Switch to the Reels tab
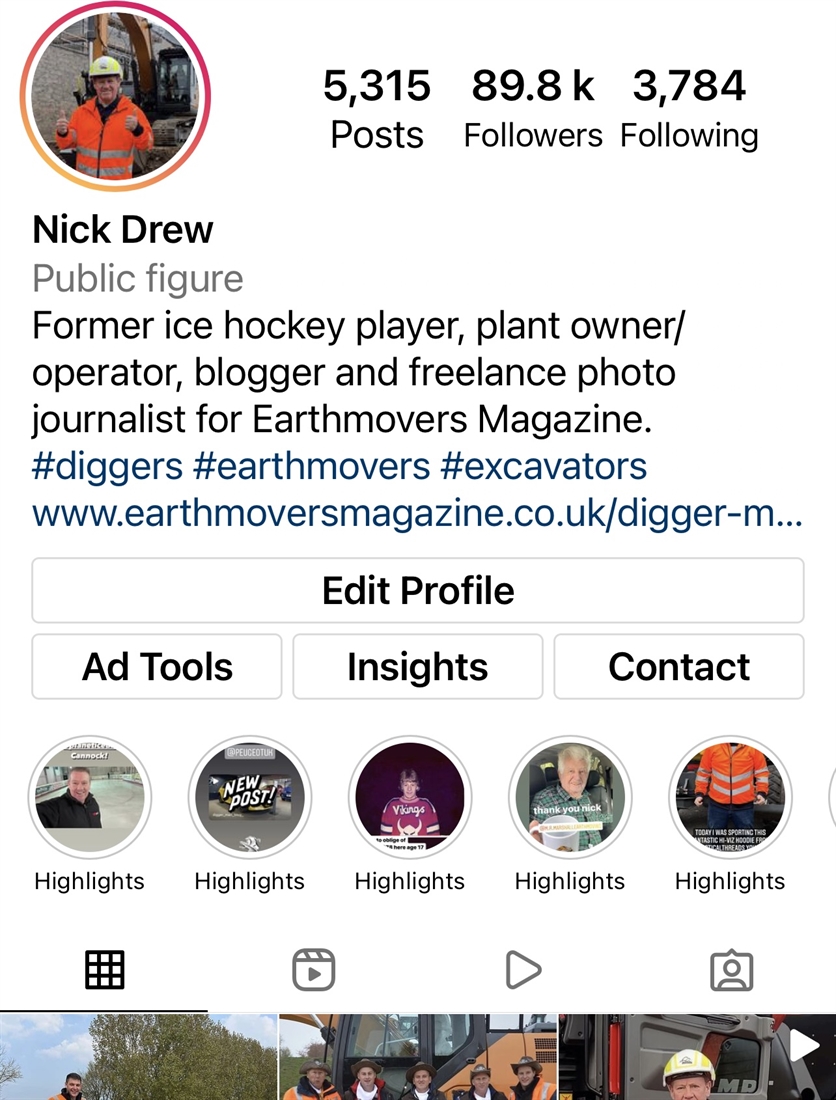 click(x=313, y=970)
